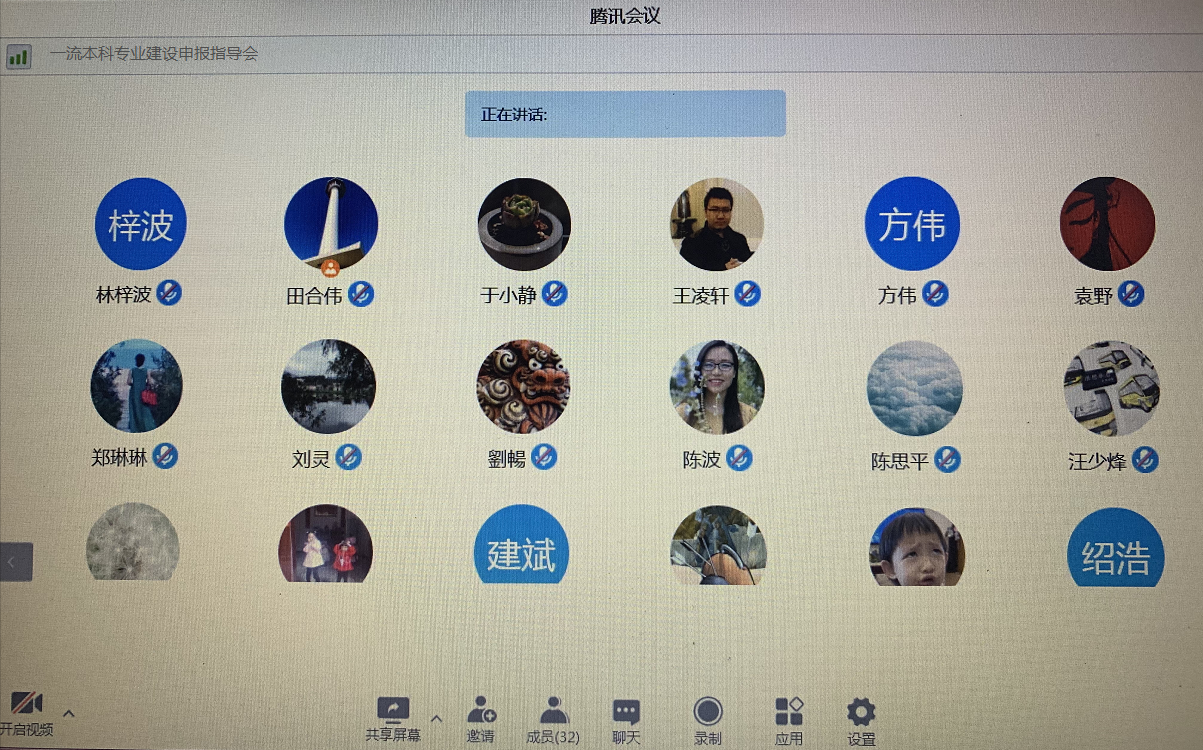This screenshot has height=750, width=1203.
Task: Start recording the meeting
Action: tap(708, 717)
